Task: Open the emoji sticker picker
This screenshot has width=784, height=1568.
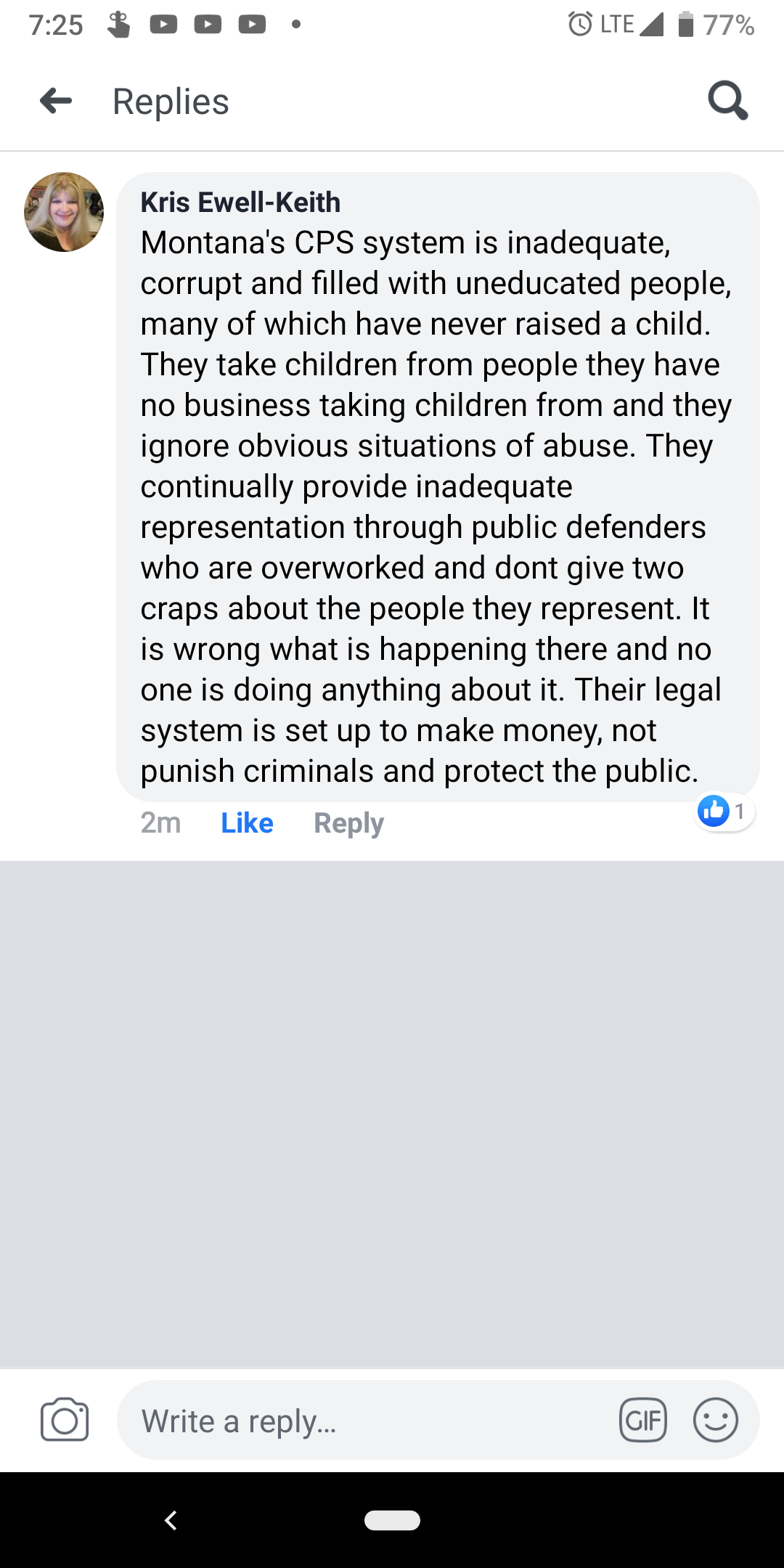Action: click(x=716, y=1420)
